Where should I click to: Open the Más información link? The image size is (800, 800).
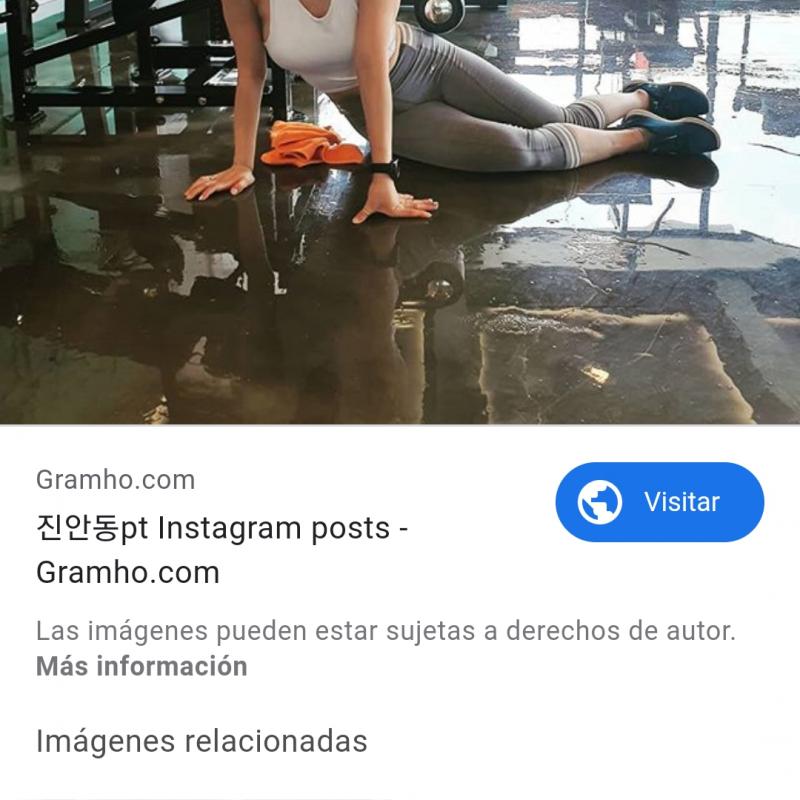(141, 666)
